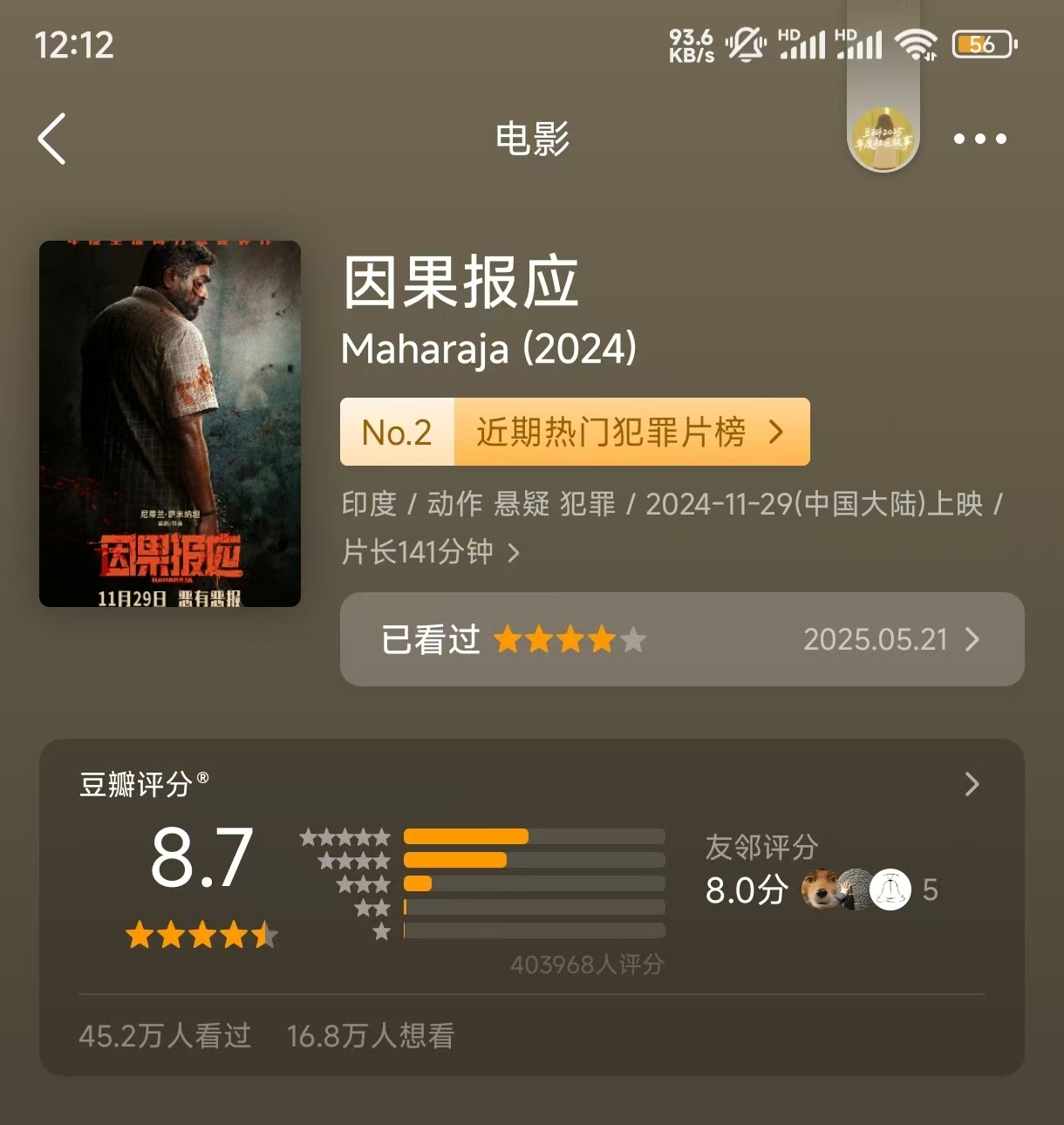Tap the Douban 2025 annual badge icon

pos(883,139)
